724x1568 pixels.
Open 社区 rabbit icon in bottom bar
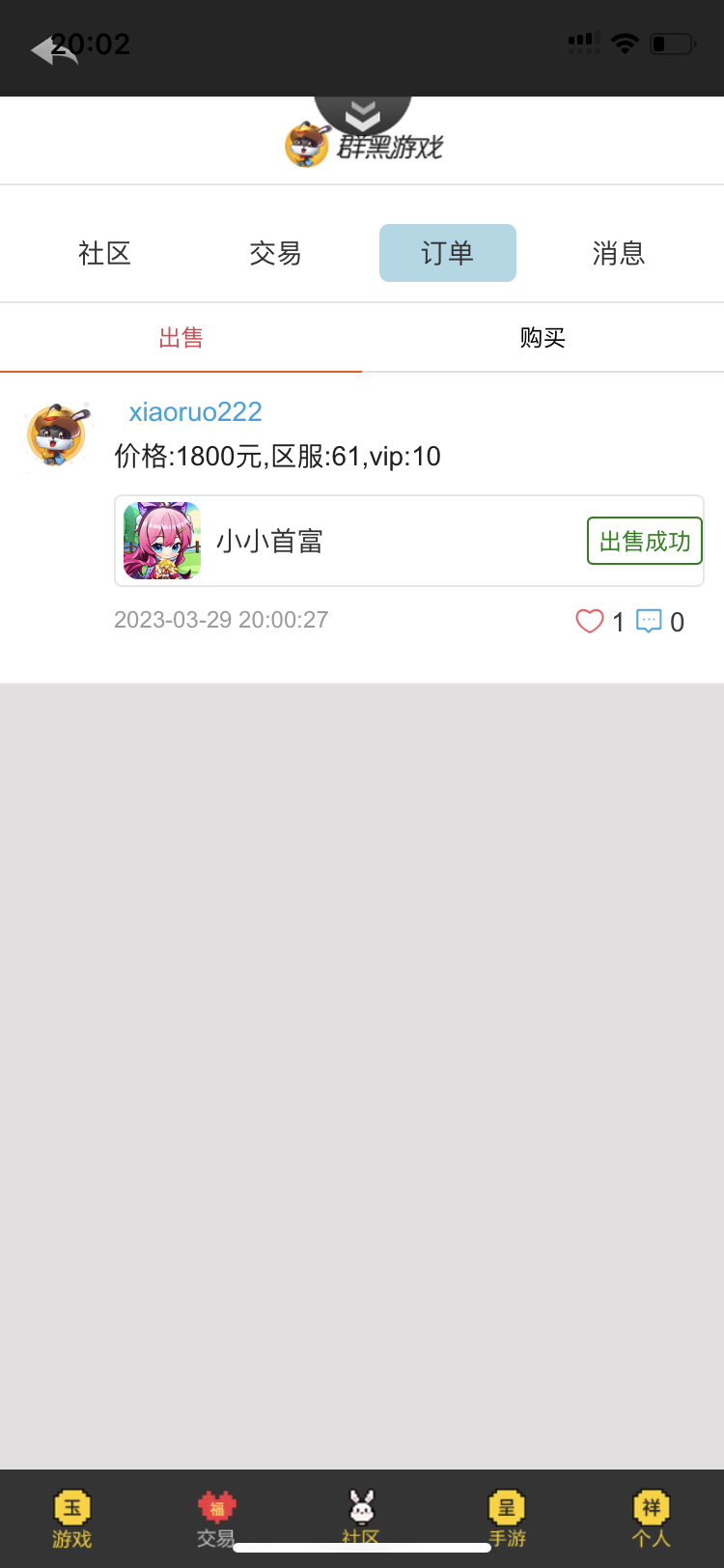point(362,1513)
